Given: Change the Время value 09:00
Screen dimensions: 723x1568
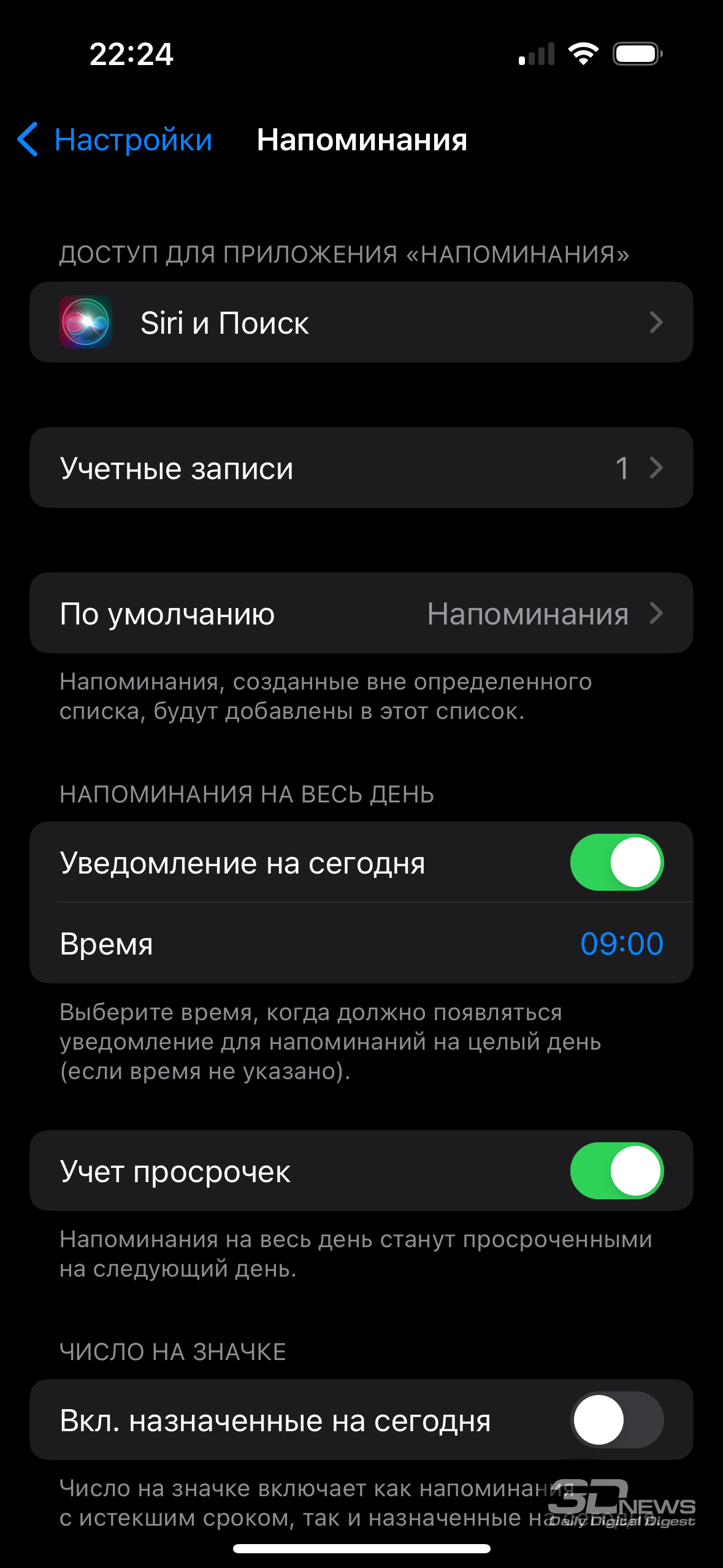Looking at the screenshot, I should click(x=622, y=943).
